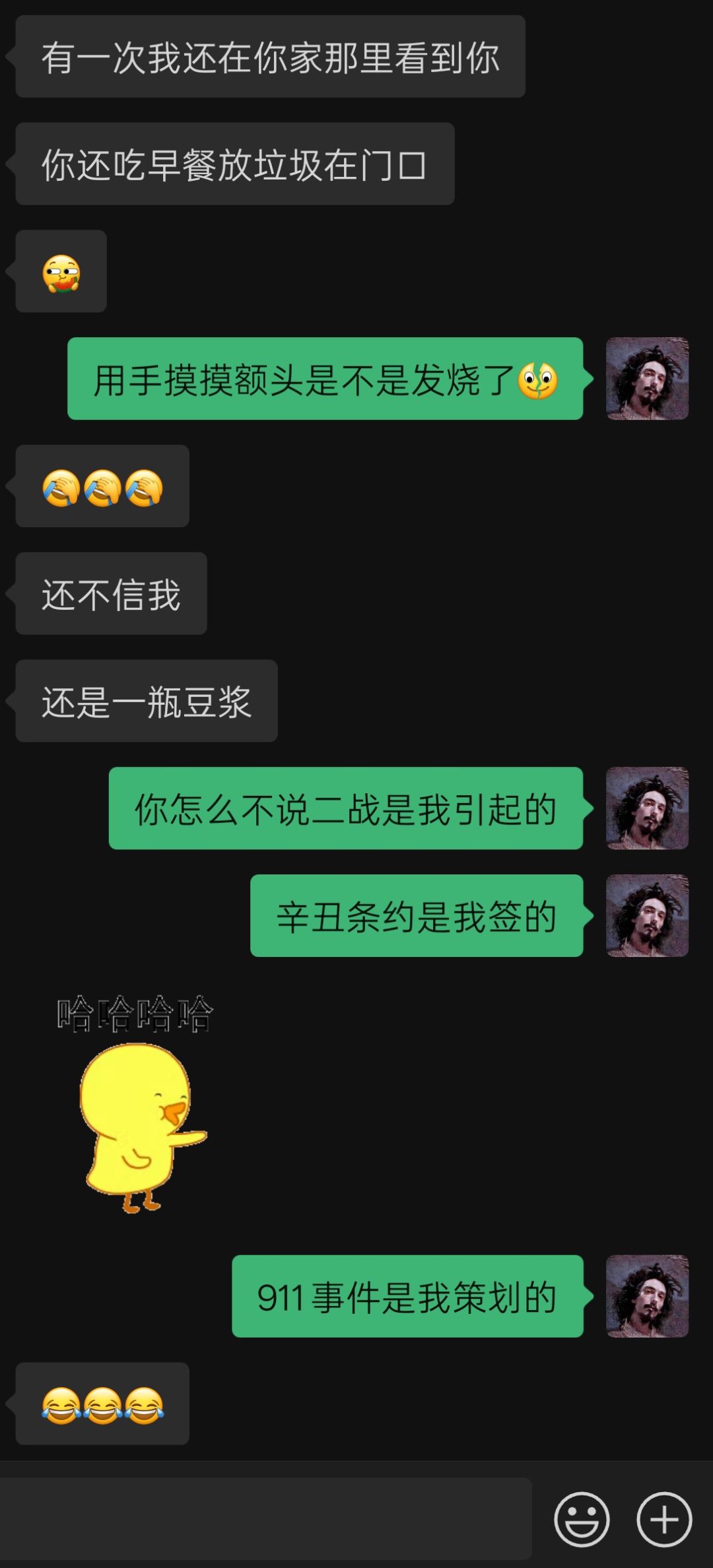The height and width of the screenshot is (1568, 713).
Task: Tap the bubble 你还吃早餐放垃圾在门口
Action: 234,165
